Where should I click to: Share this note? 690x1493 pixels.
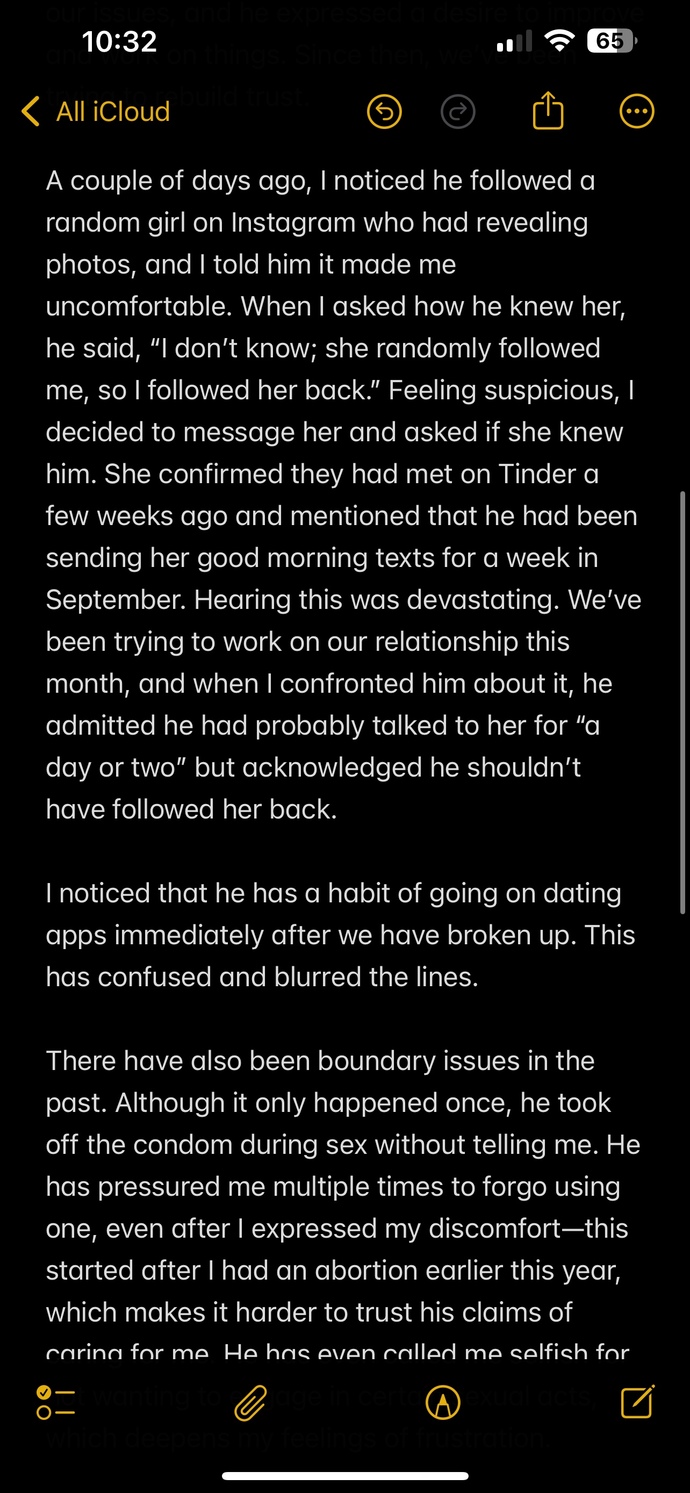pyautogui.click(x=548, y=110)
